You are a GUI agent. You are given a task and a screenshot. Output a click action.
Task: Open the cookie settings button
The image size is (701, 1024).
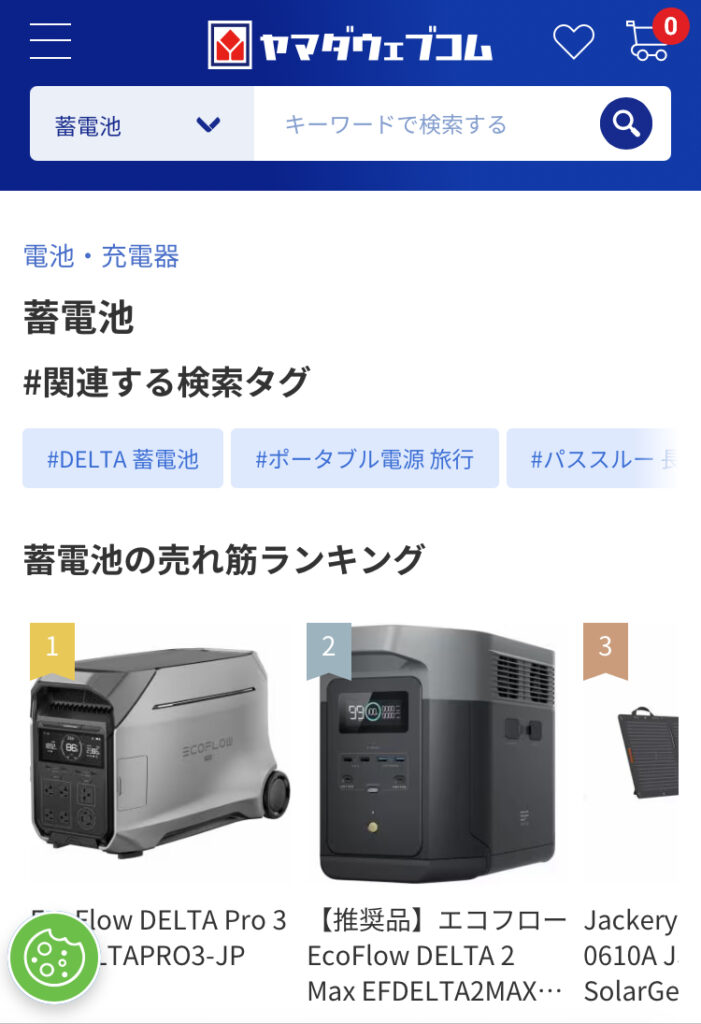pos(52,958)
